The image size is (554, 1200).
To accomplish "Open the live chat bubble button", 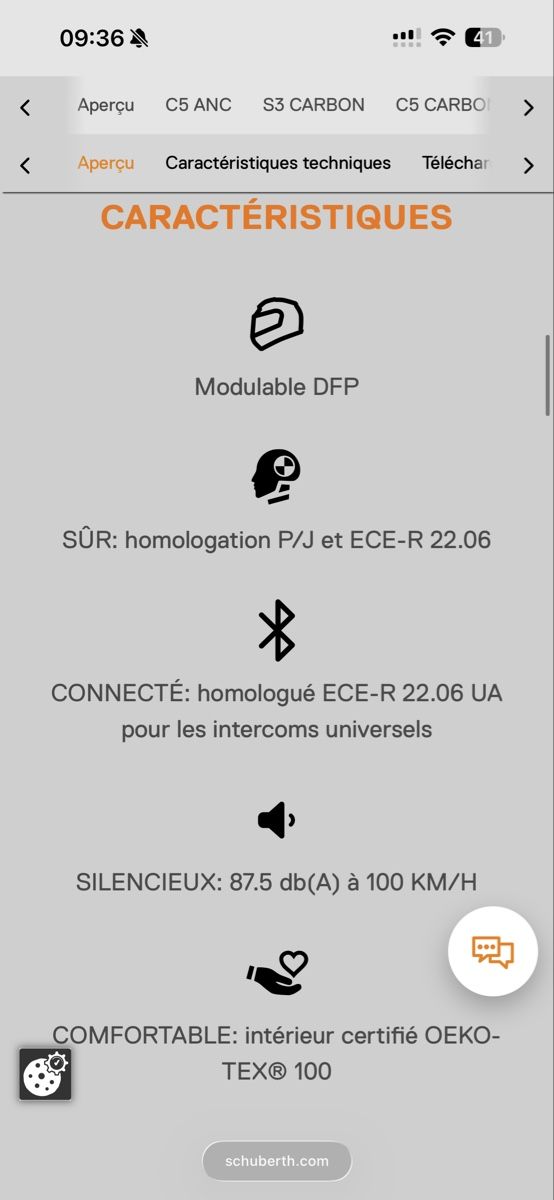I will pos(493,951).
